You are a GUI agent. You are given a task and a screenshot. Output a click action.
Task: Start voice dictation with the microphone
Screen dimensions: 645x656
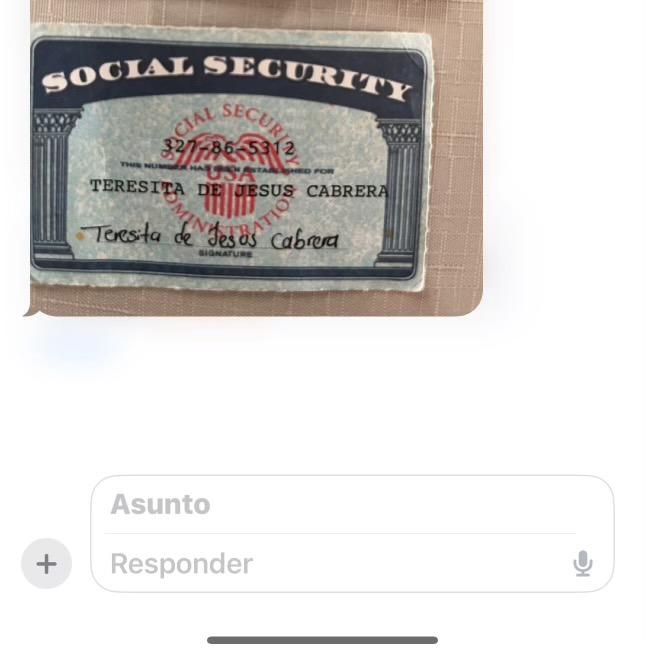[x=583, y=564]
